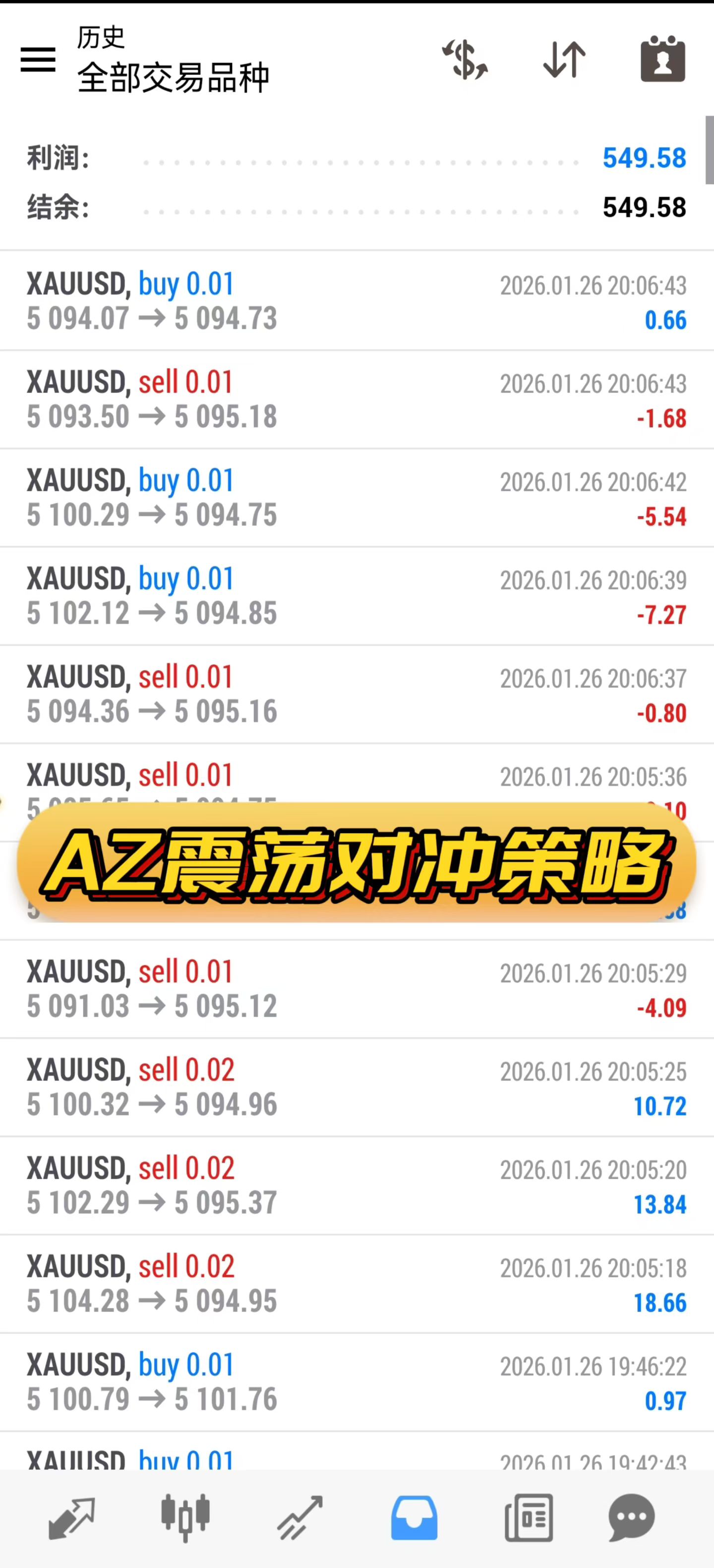714x1568 pixels.
Task: Open the currency/profit display switcher icon
Action: pos(466,59)
